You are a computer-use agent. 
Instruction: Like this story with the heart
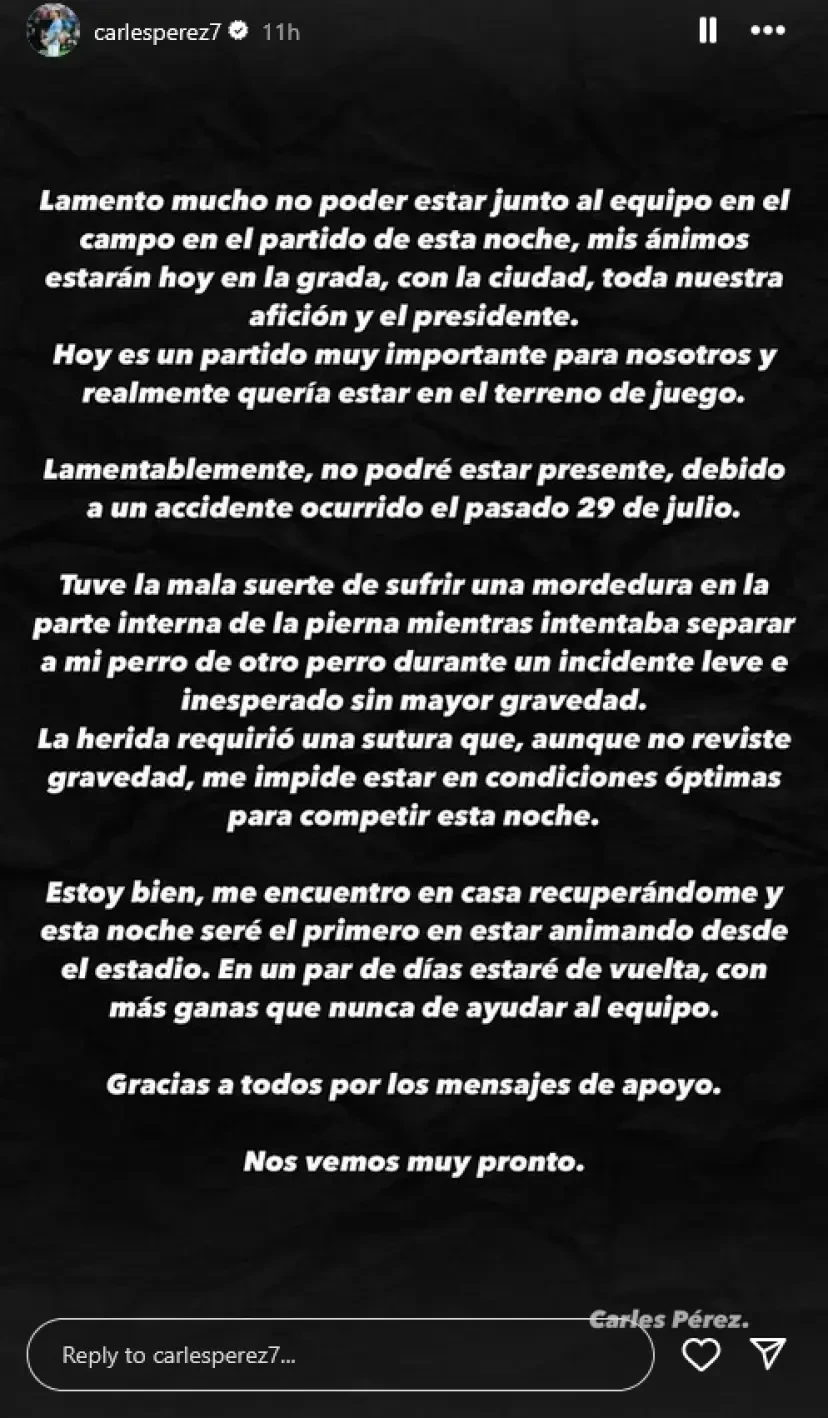[701, 1354]
